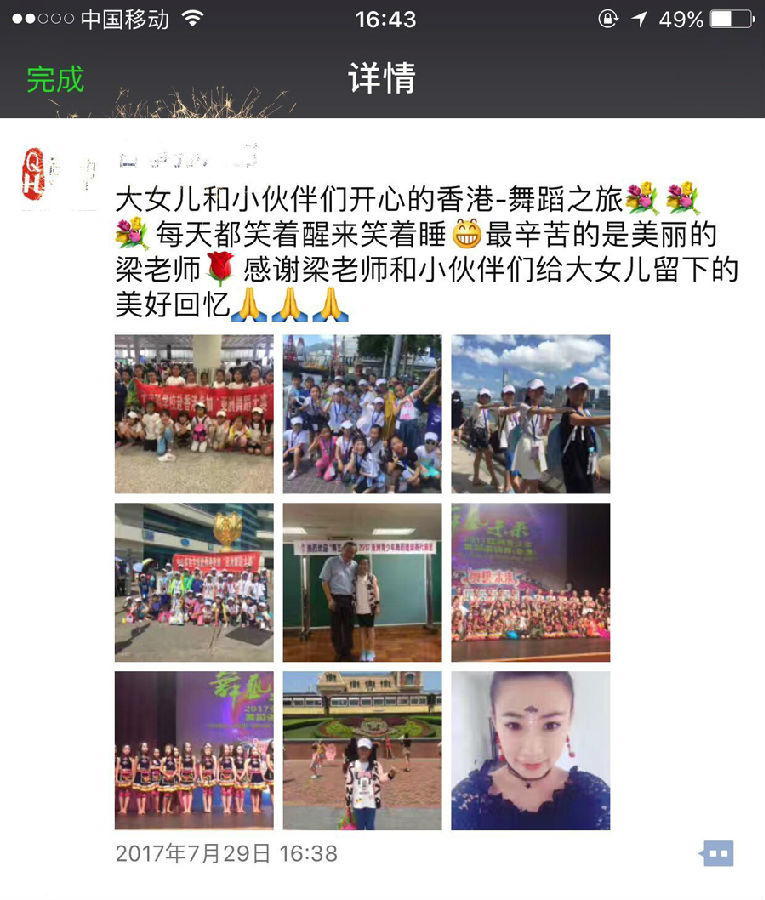
Task: View the photo of kids crouching outdoors
Action: pyautogui.click(x=362, y=413)
